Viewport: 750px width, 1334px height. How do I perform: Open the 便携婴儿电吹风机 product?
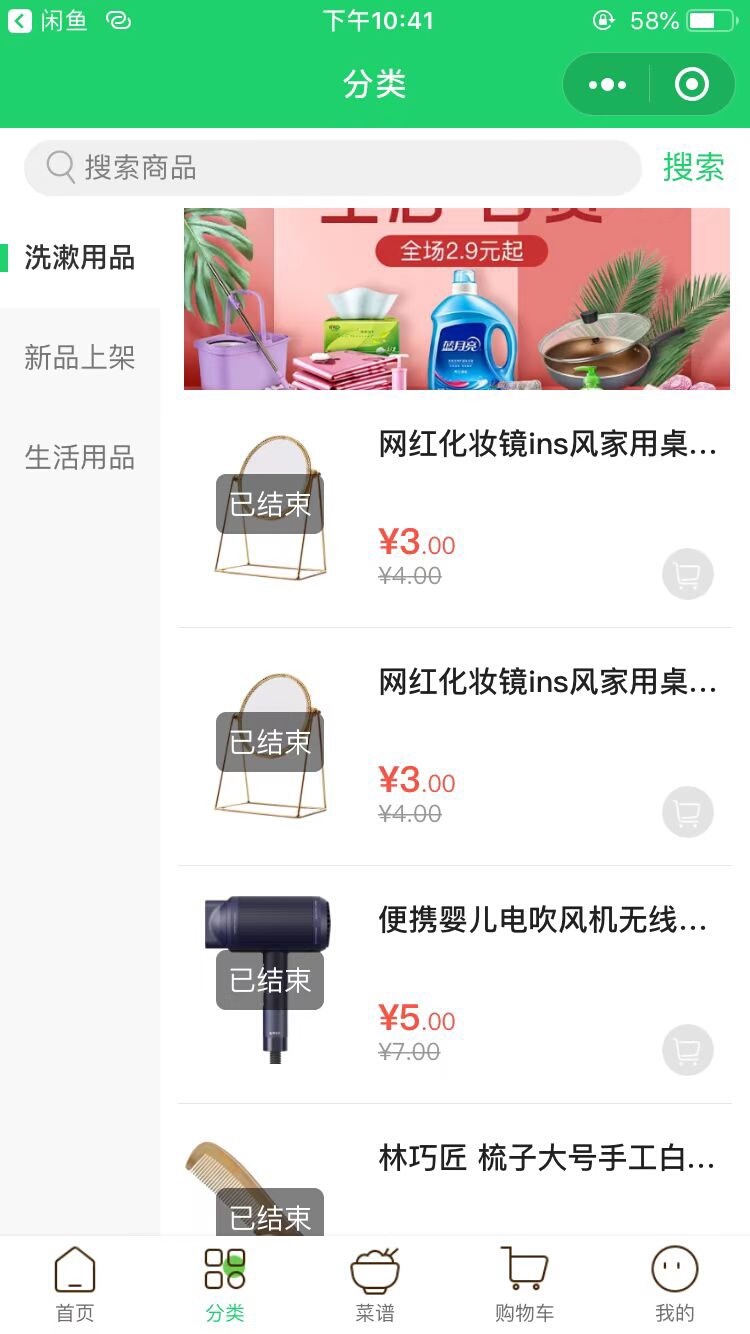click(x=543, y=920)
